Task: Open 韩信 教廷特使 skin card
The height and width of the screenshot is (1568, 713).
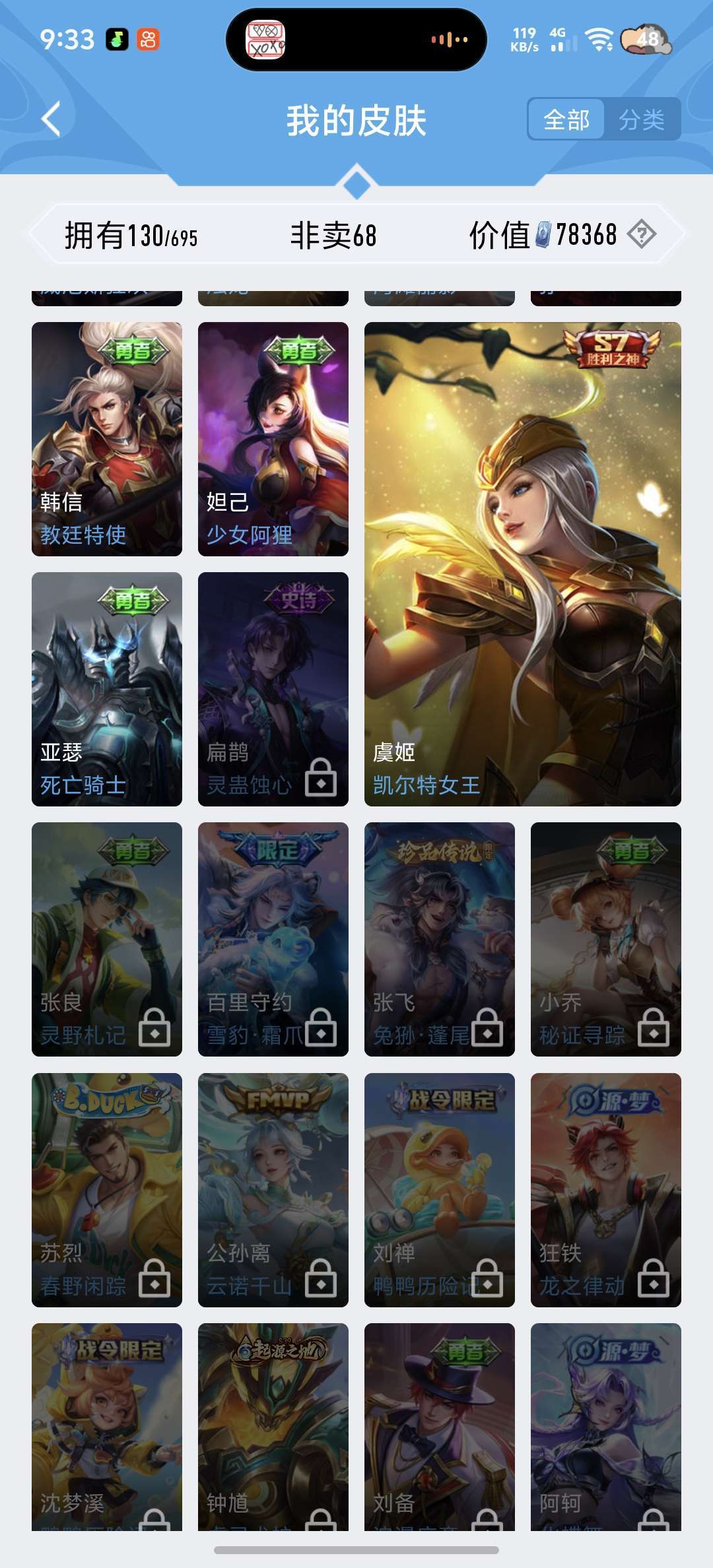Action: coord(107,439)
